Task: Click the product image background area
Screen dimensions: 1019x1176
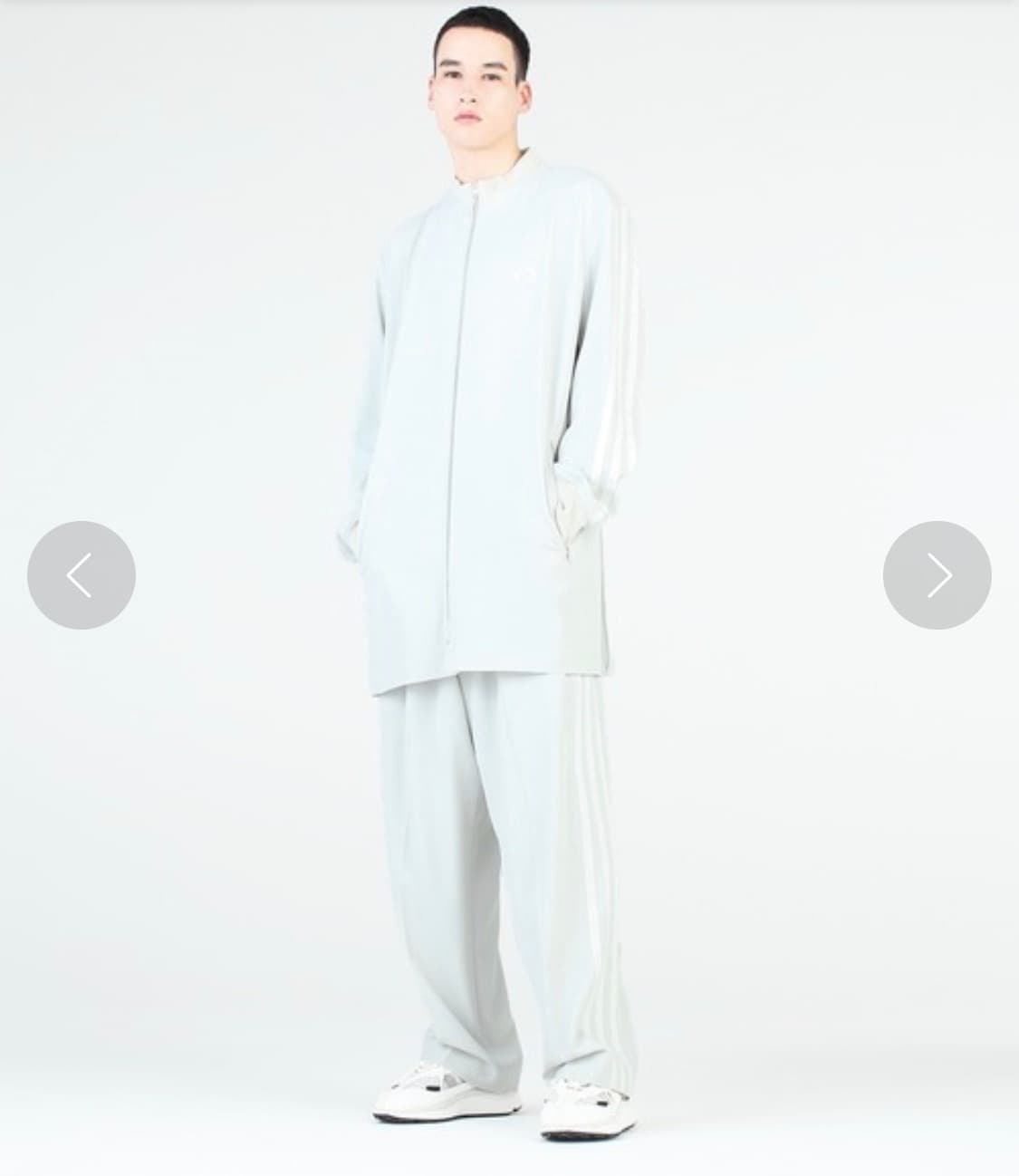Action: [x=226, y=272]
